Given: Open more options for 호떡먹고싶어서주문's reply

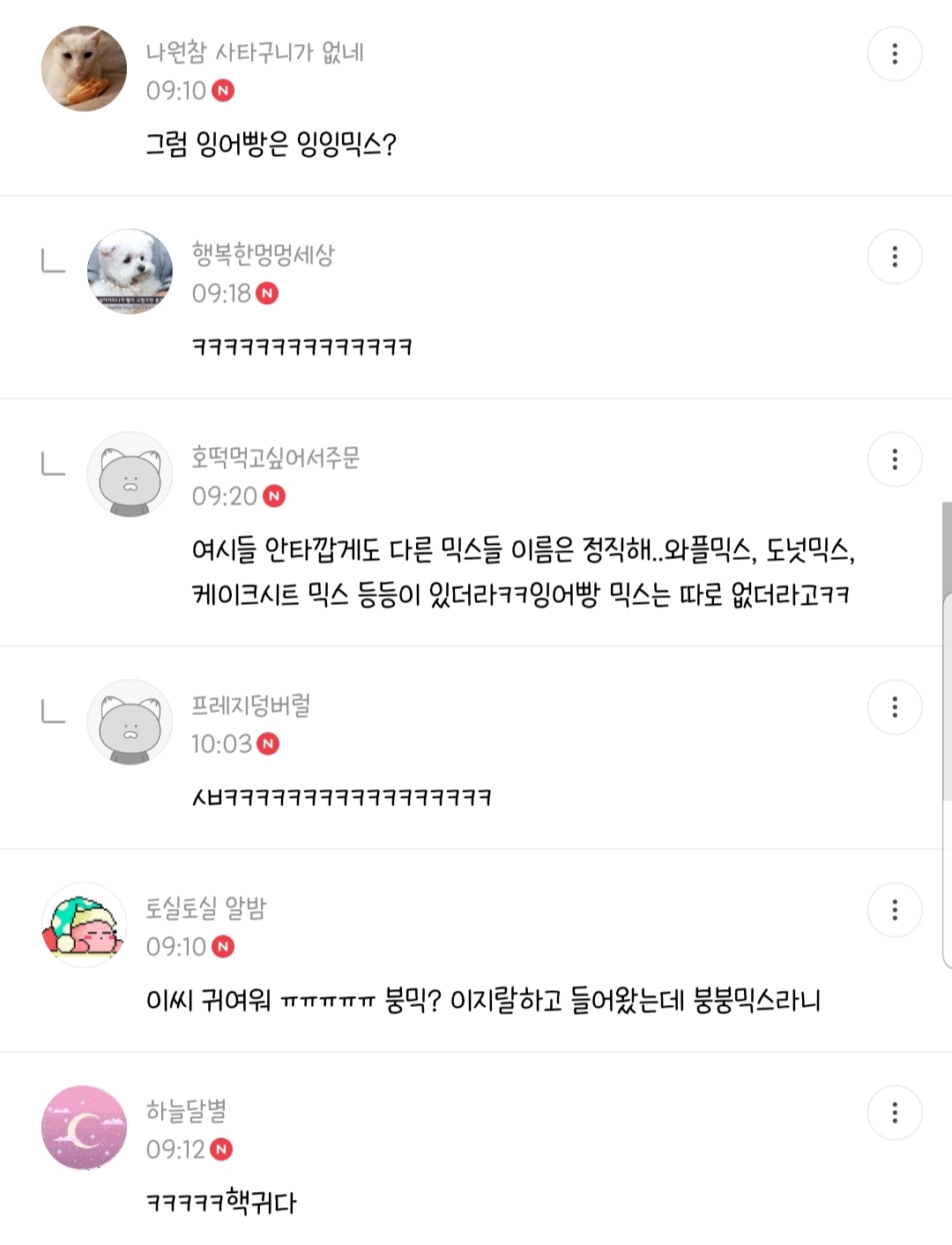Looking at the screenshot, I should coord(895,459).
